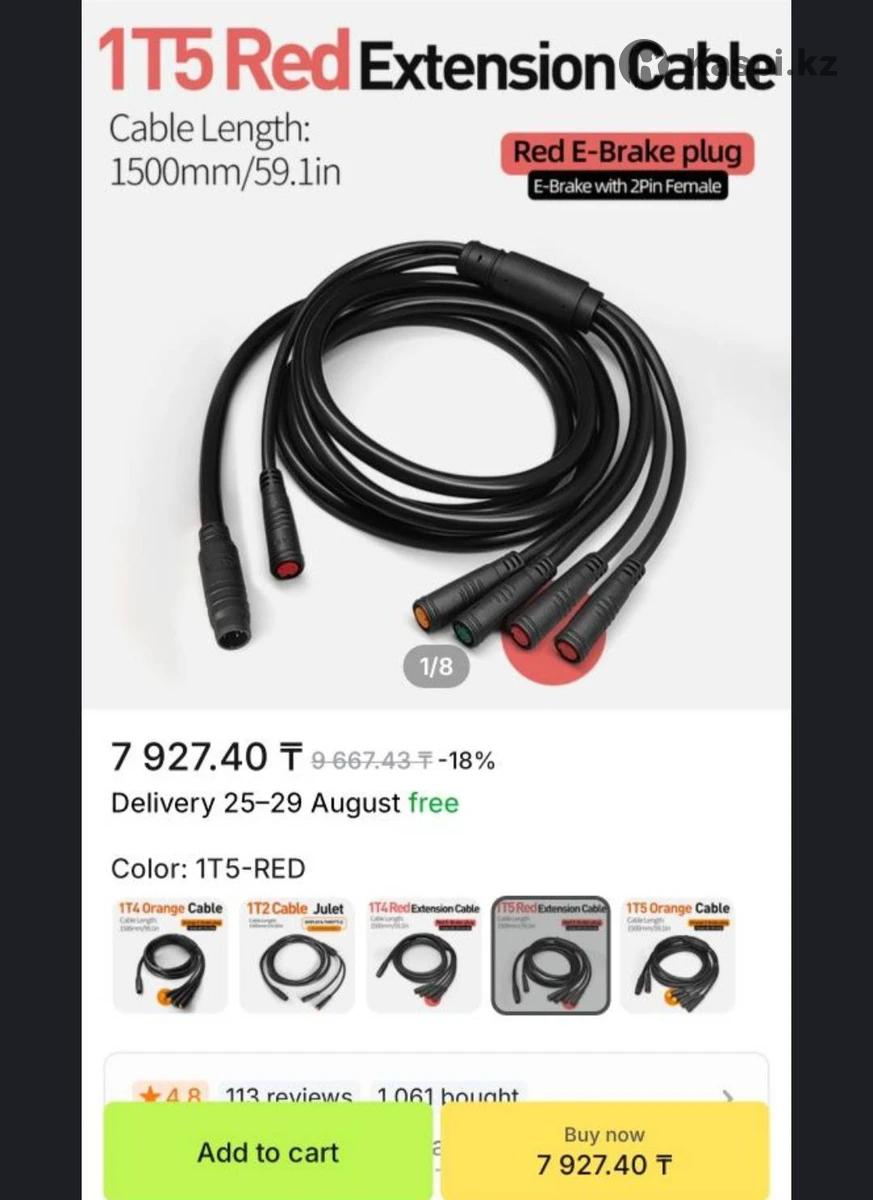Select the 1T4 Orange Cable variant
The height and width of the screenshot is (1200, 873).
pyautogui.click(x=170, y=955)
